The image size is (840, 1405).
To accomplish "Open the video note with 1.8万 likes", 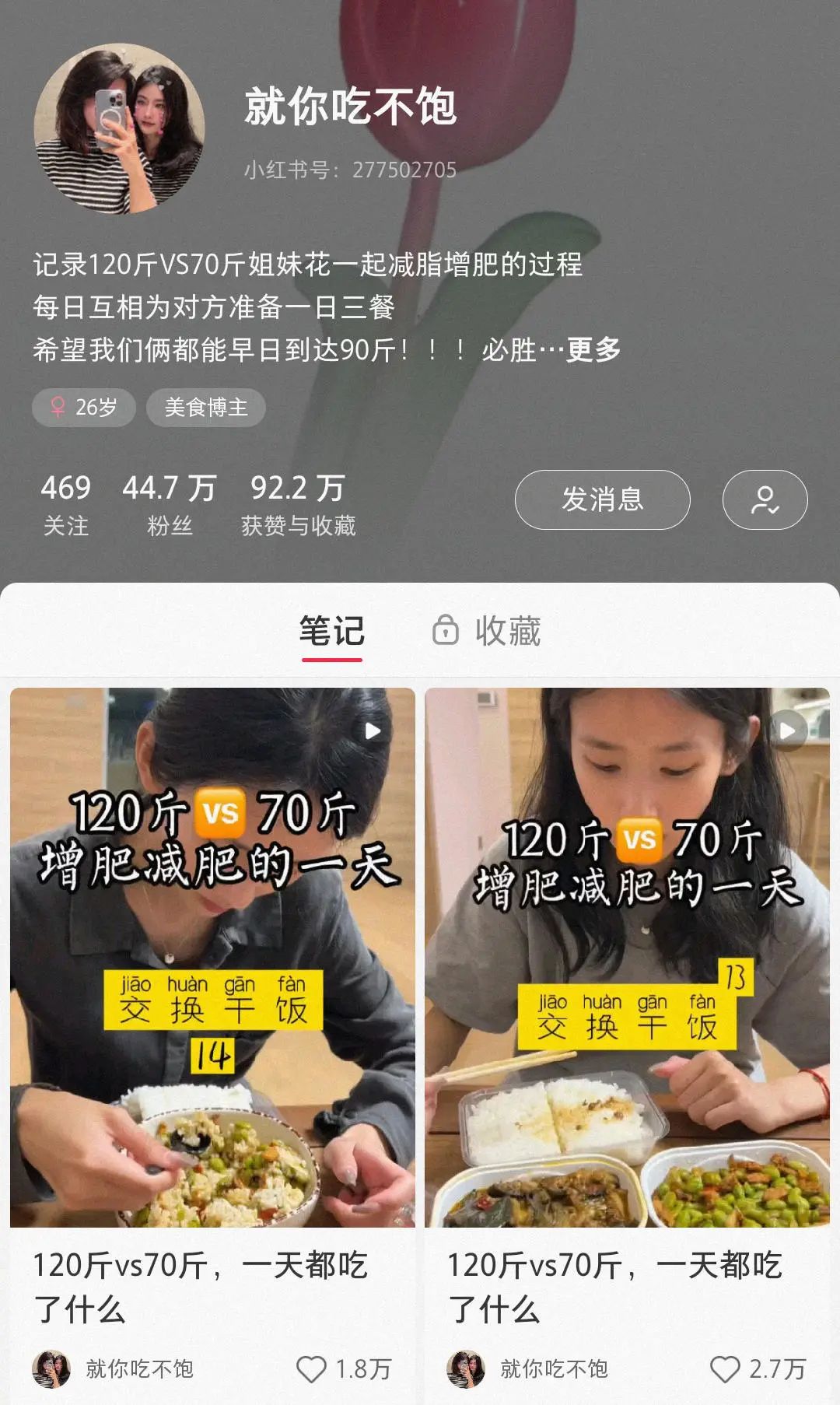I will click(212, 957).
